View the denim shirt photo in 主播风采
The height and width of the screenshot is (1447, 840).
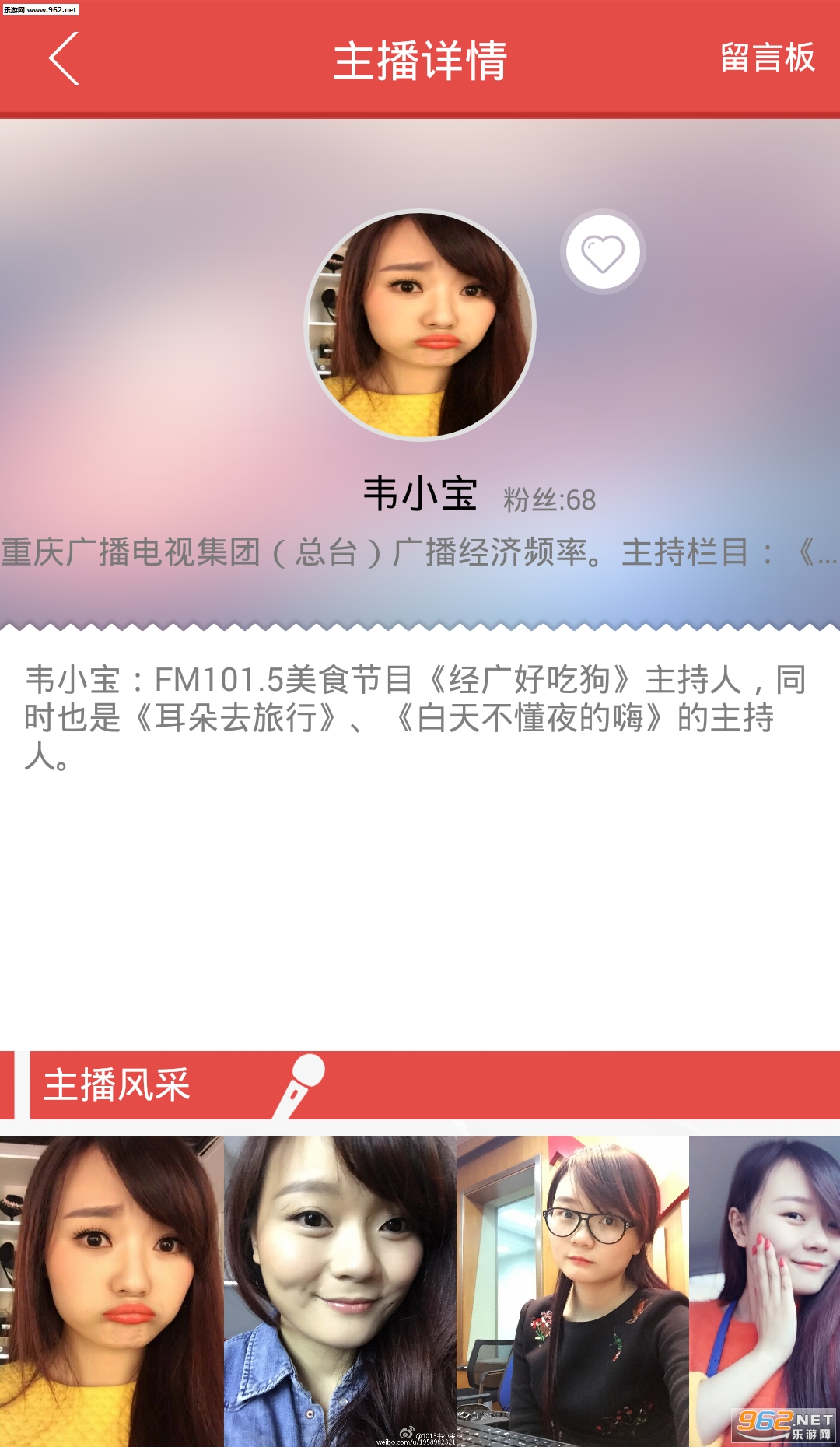(x=340, y=1290)
